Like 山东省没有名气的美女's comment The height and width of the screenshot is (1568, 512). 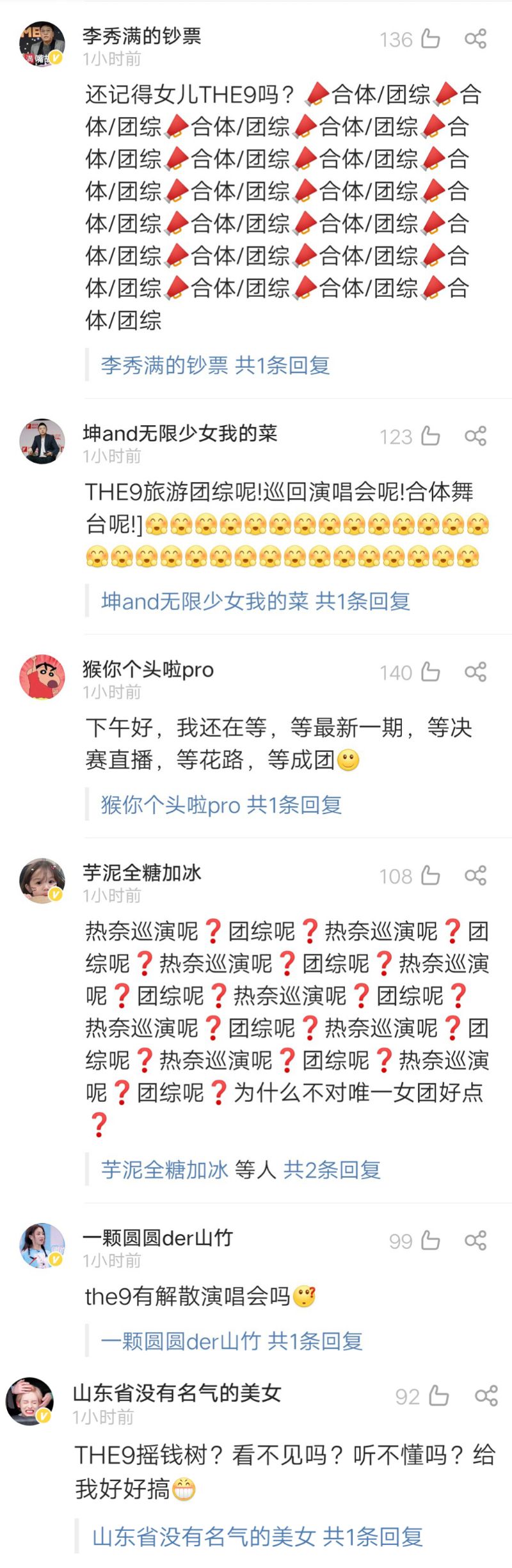tap(438, 1397)
